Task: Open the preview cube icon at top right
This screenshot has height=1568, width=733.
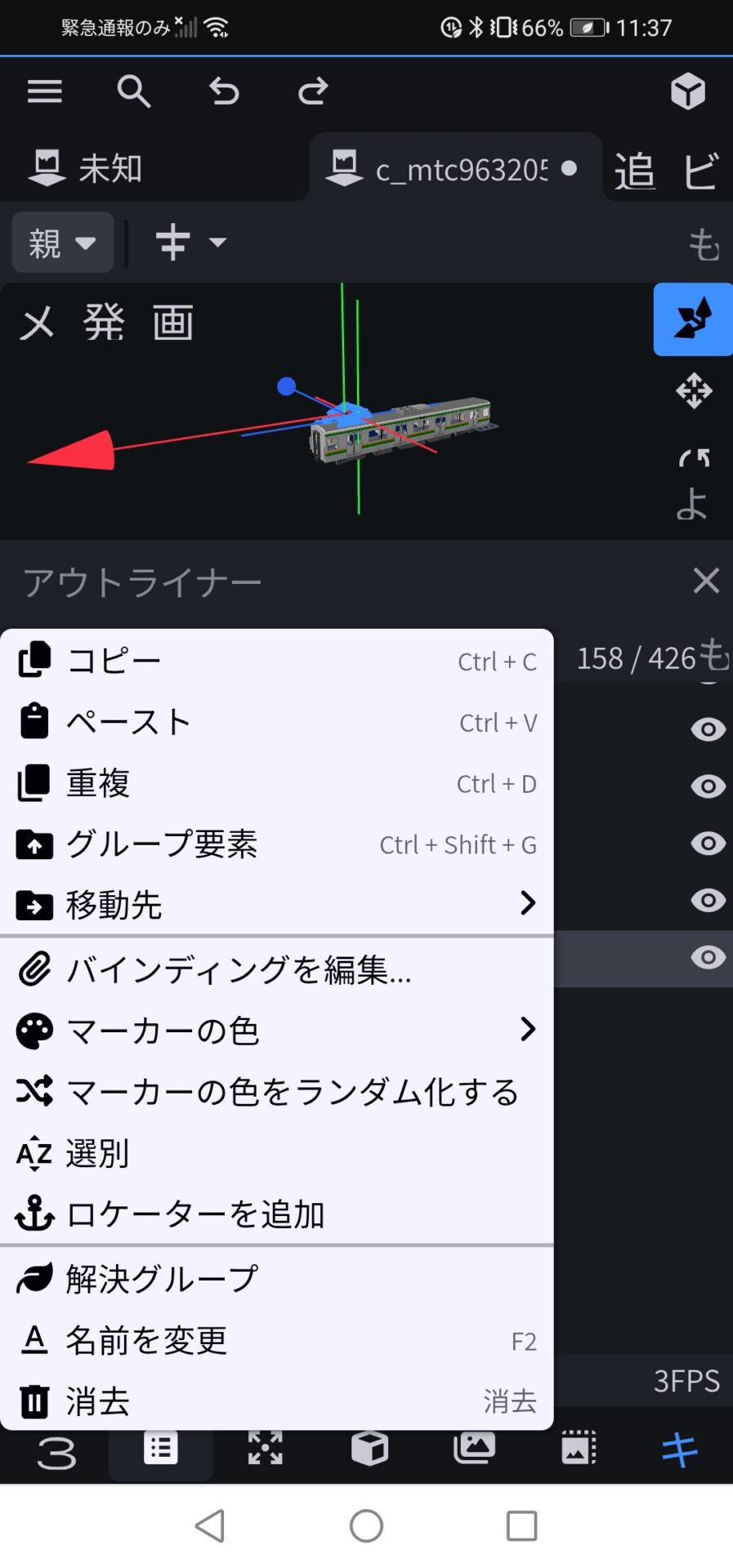Action: [x=687, y=91]
